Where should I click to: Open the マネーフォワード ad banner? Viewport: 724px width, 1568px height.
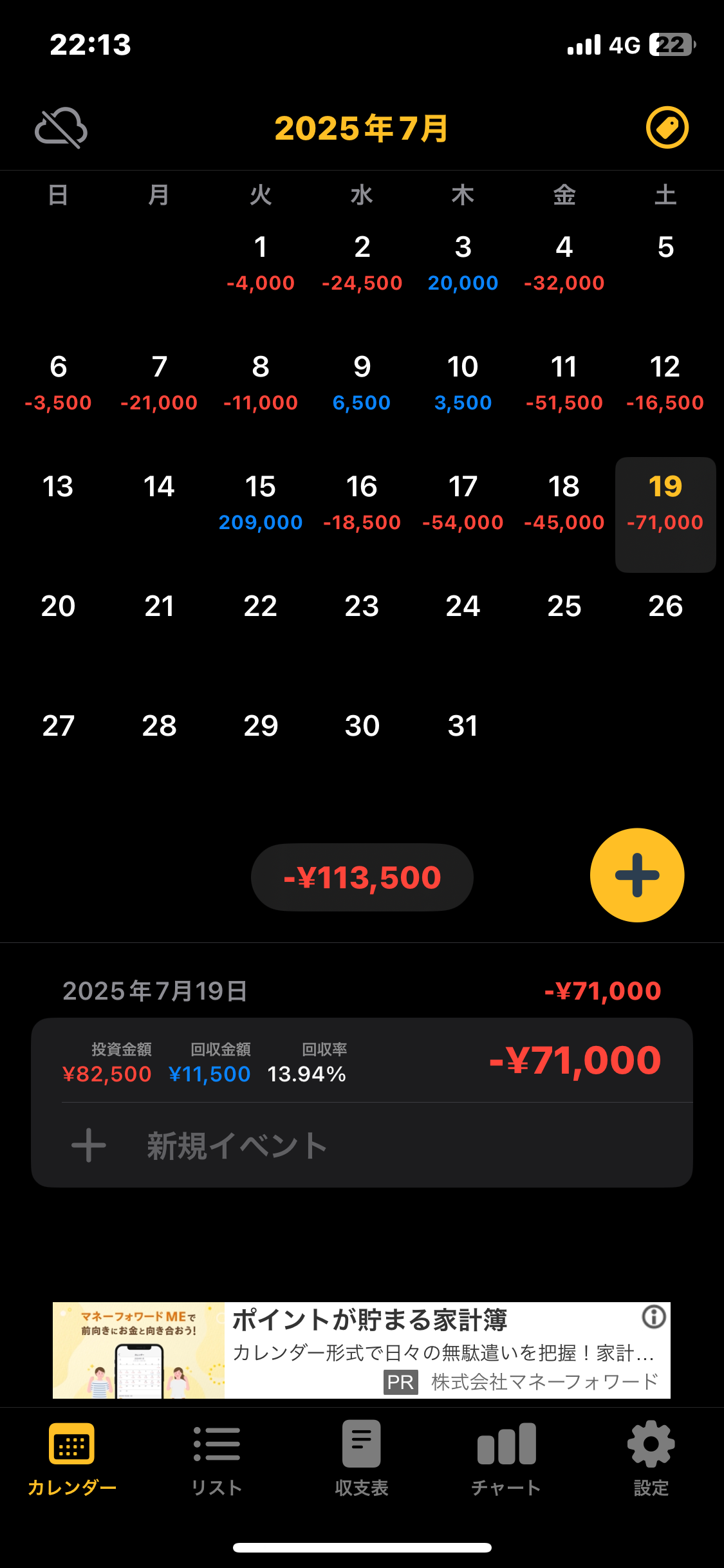point(362,1350)
